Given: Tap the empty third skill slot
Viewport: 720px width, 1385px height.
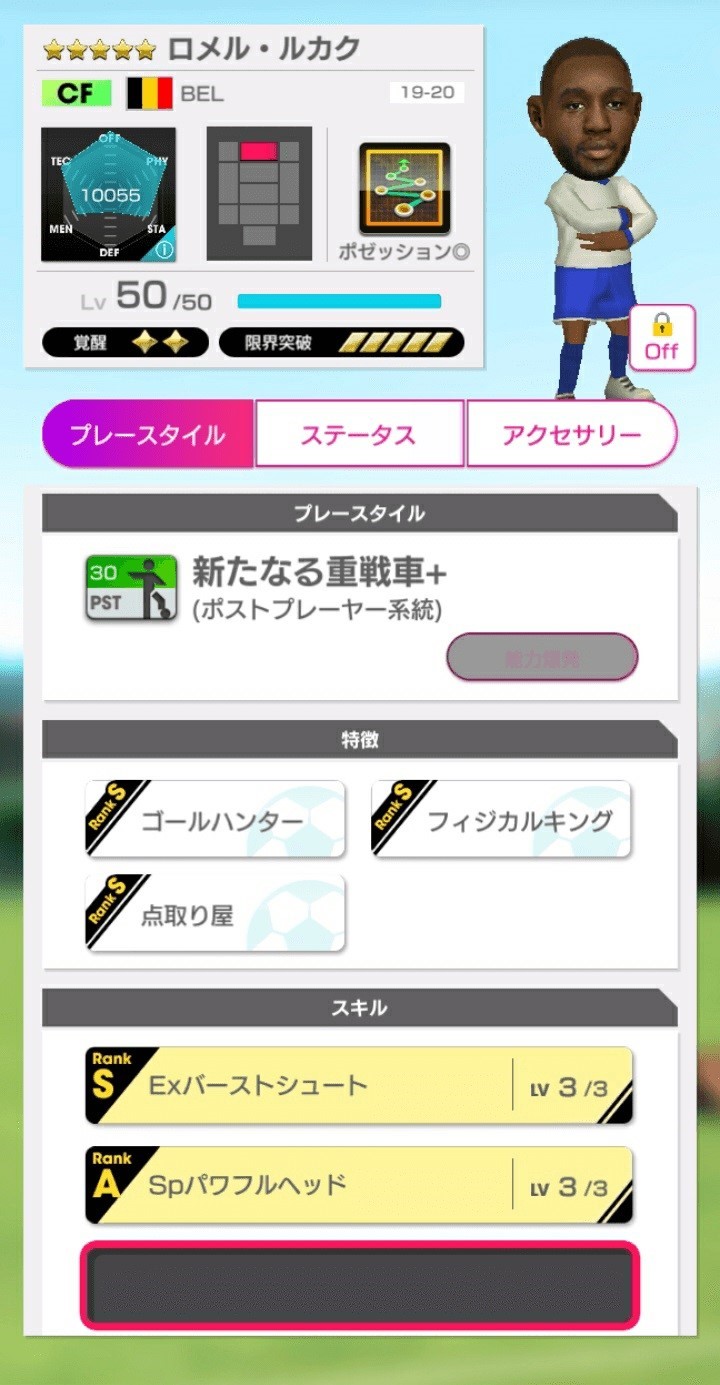Looking at the screenshot, I should coord(359,1285).
